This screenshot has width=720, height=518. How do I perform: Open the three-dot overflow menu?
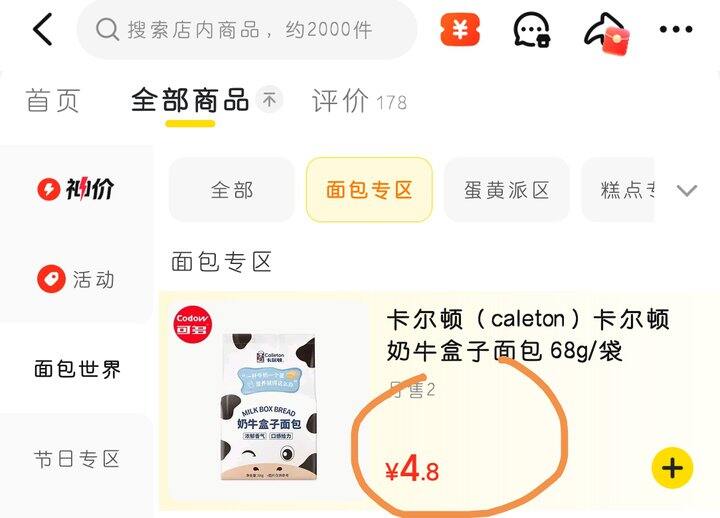[x=675, y=29]
